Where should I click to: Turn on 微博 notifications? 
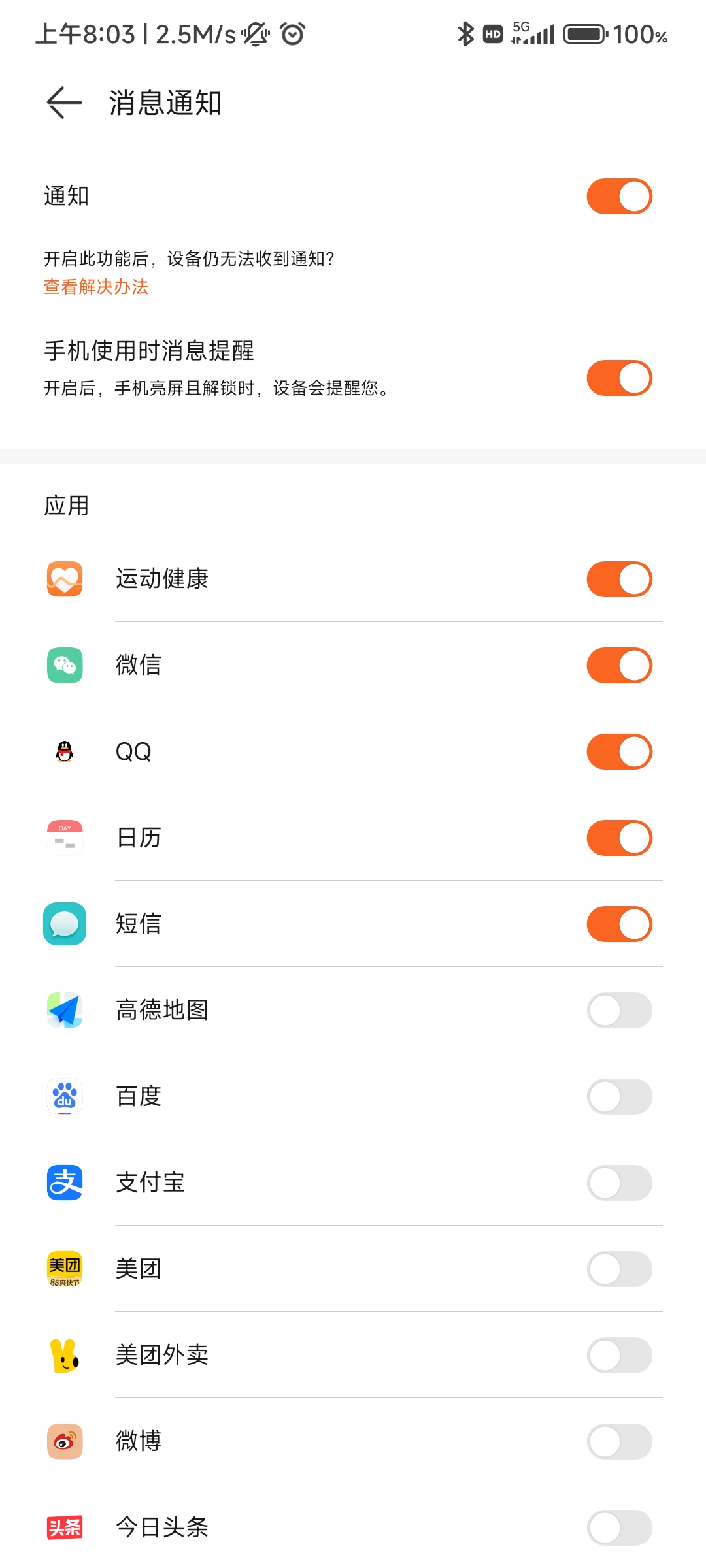pos(619,1442)
